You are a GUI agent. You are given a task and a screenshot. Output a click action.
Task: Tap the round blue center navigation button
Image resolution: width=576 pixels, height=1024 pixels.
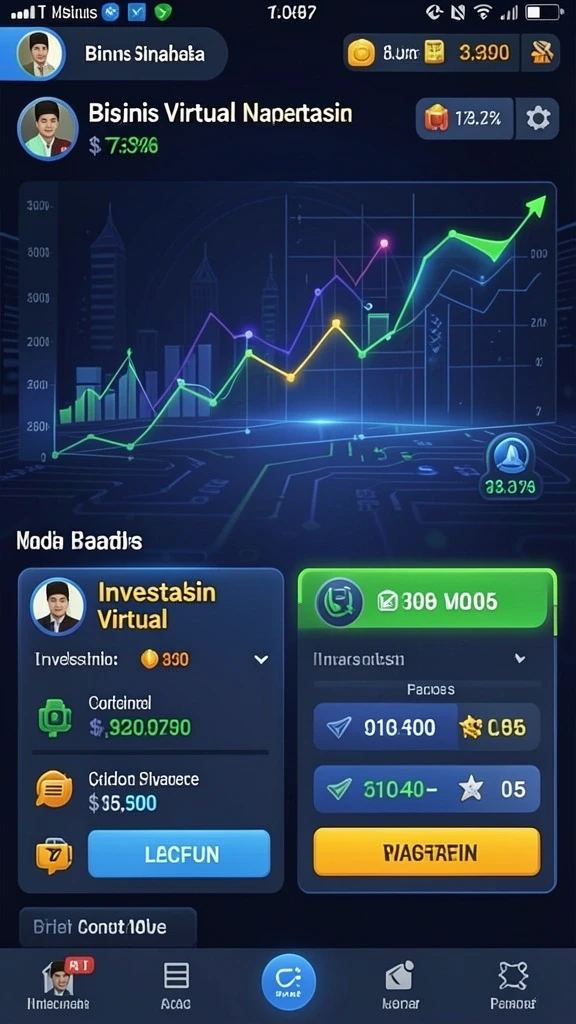pyautogui.click(x=289, y=982)
